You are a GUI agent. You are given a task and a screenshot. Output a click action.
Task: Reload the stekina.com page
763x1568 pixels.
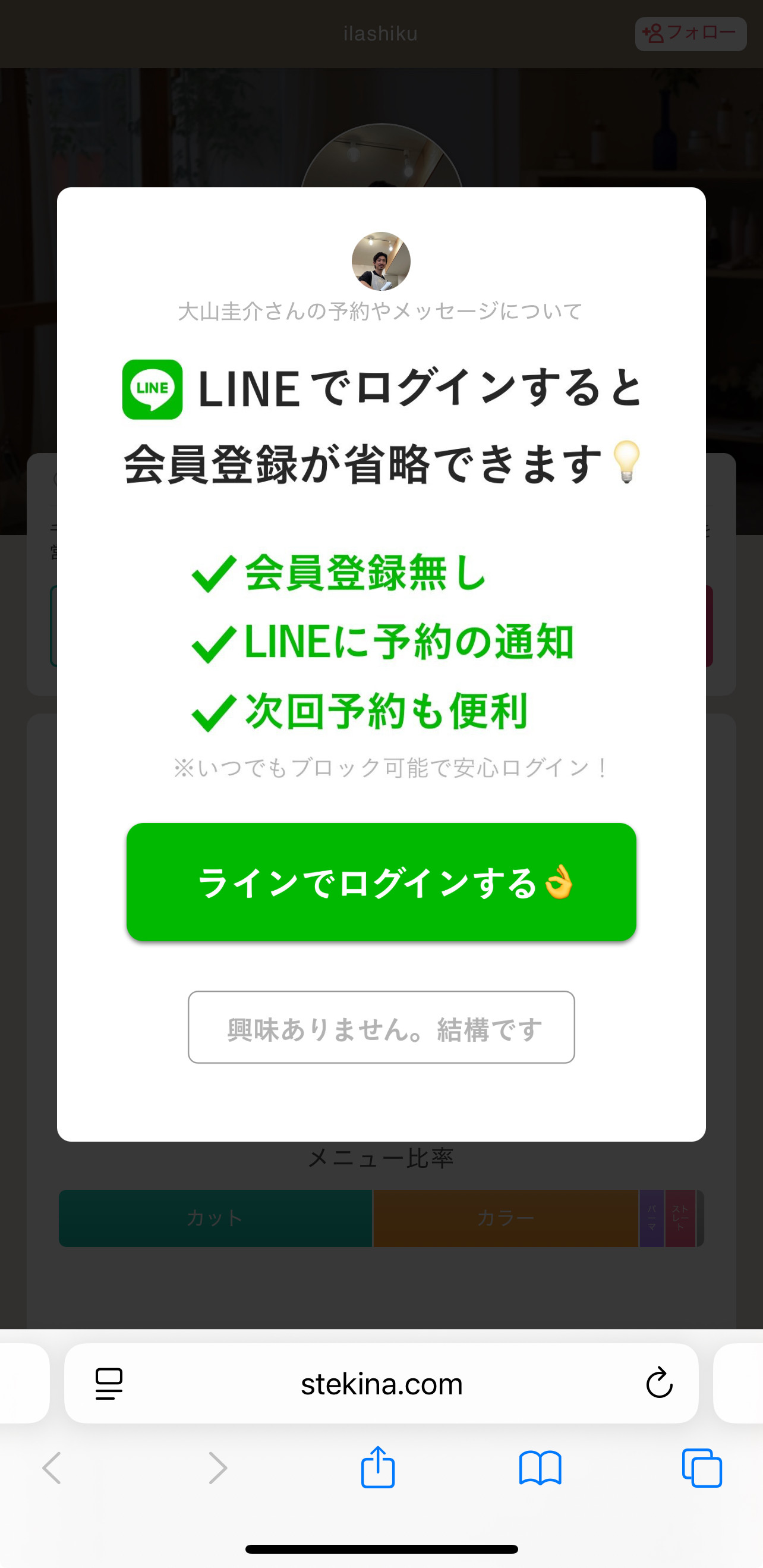coord(659,1383)
